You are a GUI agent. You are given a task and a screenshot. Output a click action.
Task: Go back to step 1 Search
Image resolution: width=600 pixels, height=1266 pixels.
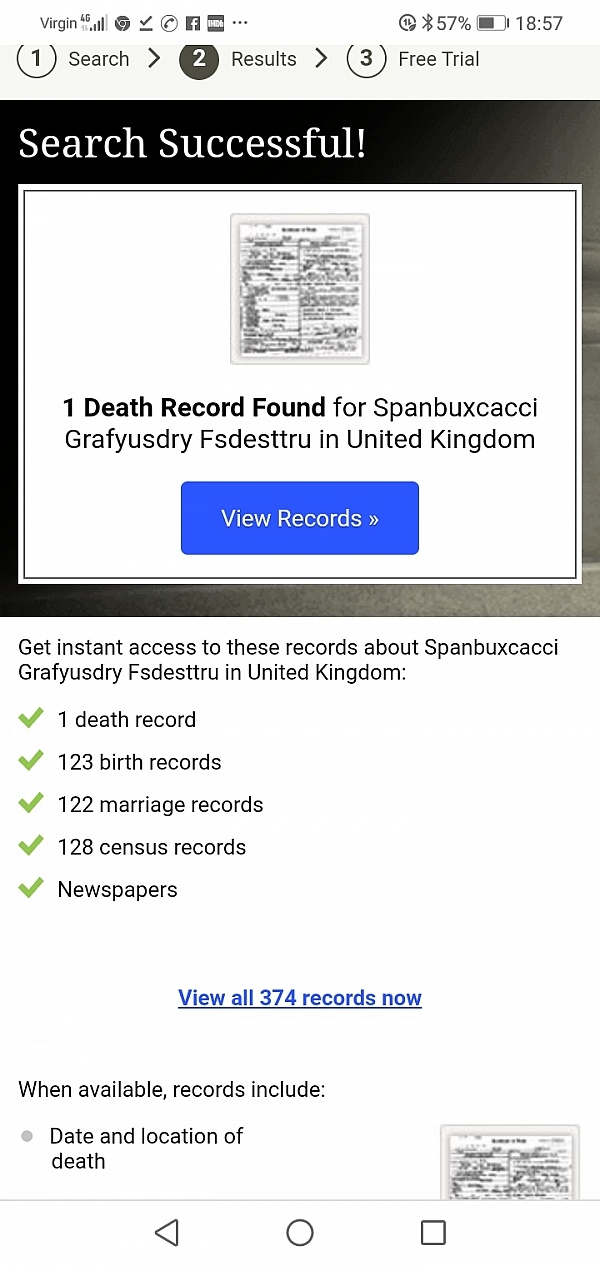[x=74, y=59]
